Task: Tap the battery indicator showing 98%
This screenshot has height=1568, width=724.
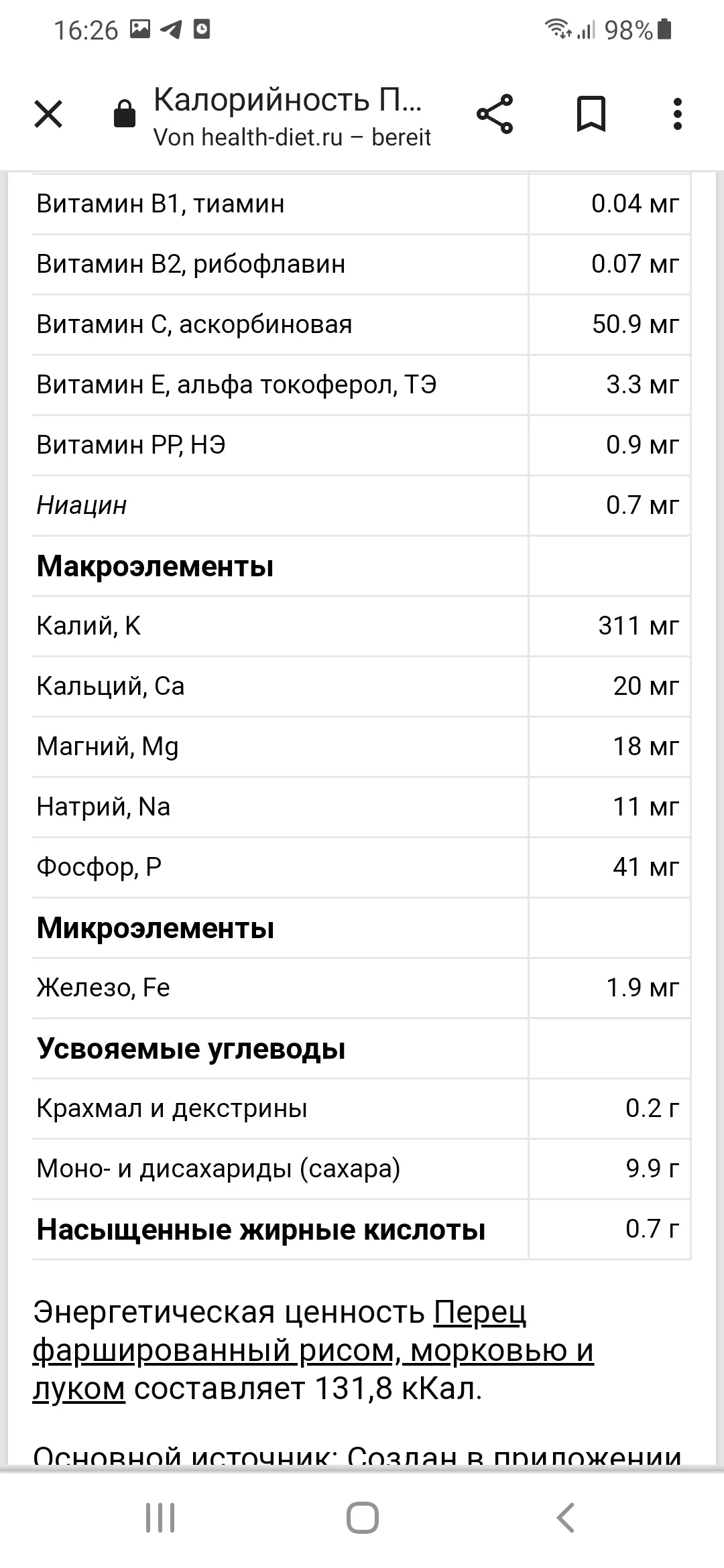Action: (x=630, y=28)
